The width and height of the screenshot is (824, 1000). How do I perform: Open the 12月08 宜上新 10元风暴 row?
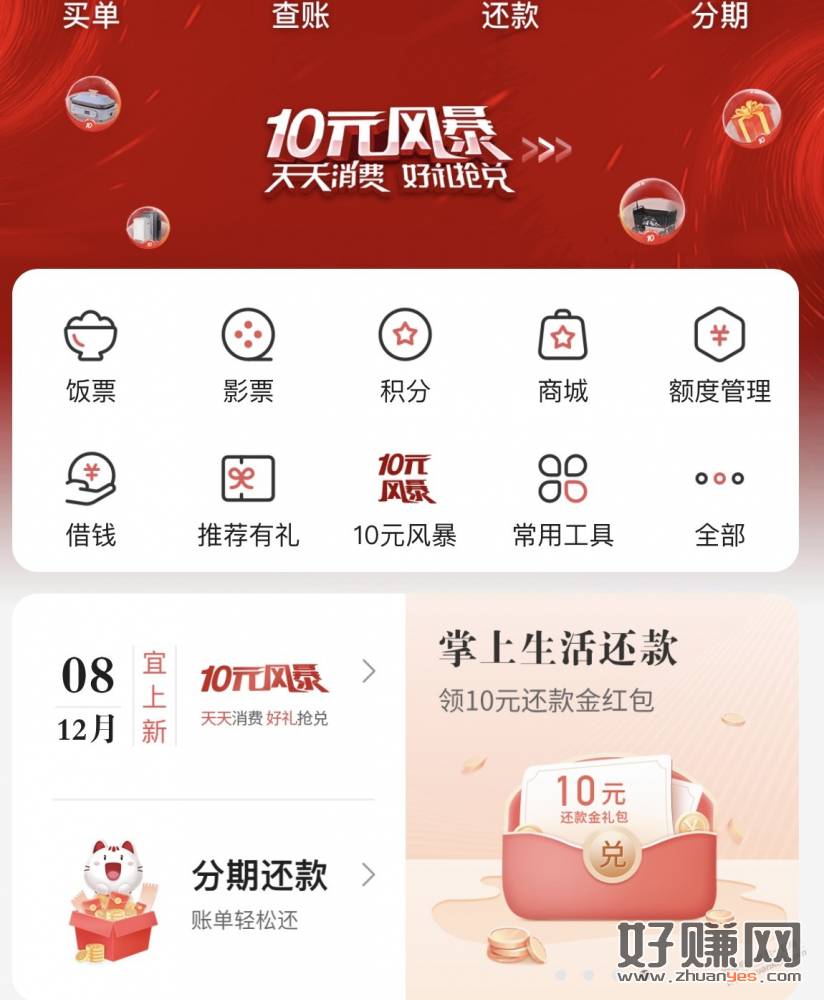(215, 693)
